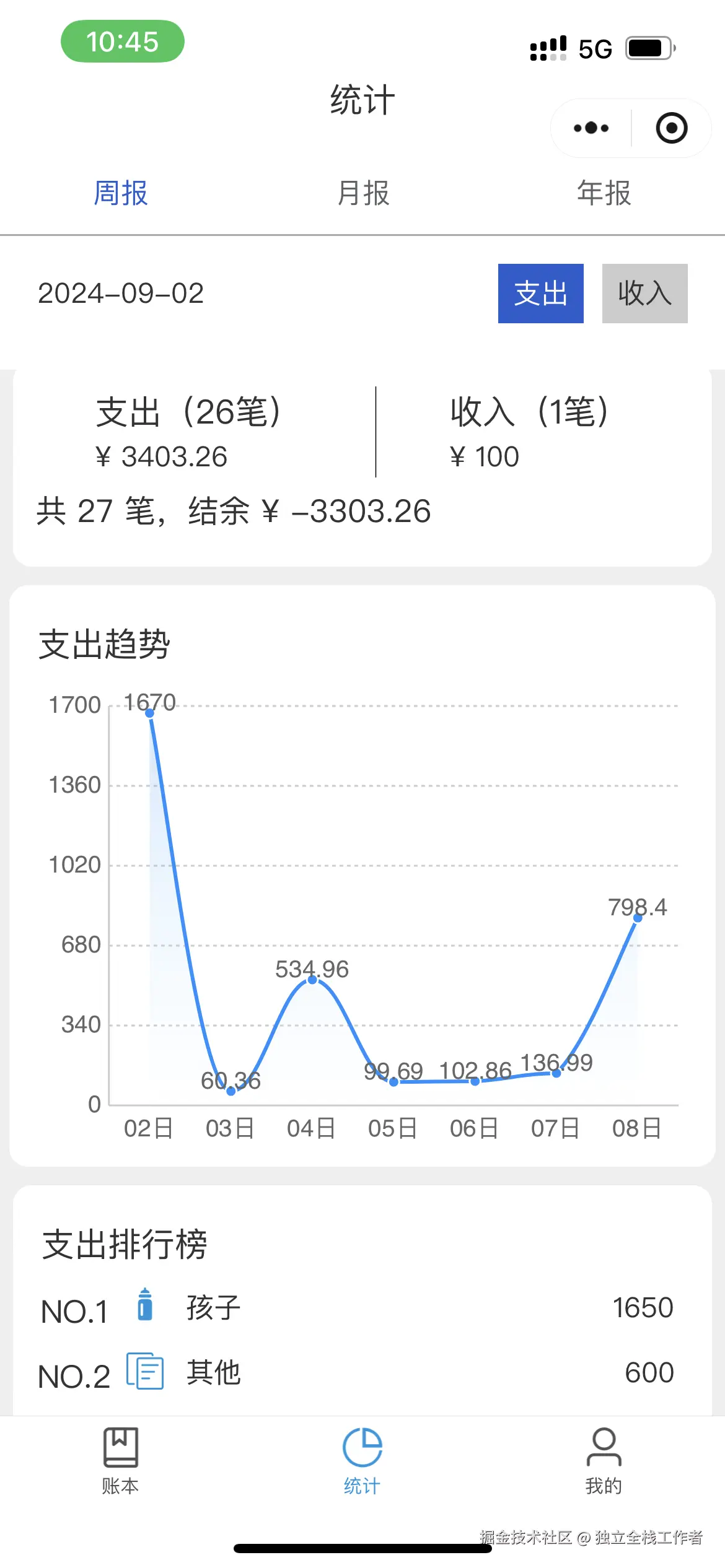Open the mini program more-options menu
Image resolution: width=725 pixels, height=1568 pixels.
pyautogui.click(x=591, y=128)
